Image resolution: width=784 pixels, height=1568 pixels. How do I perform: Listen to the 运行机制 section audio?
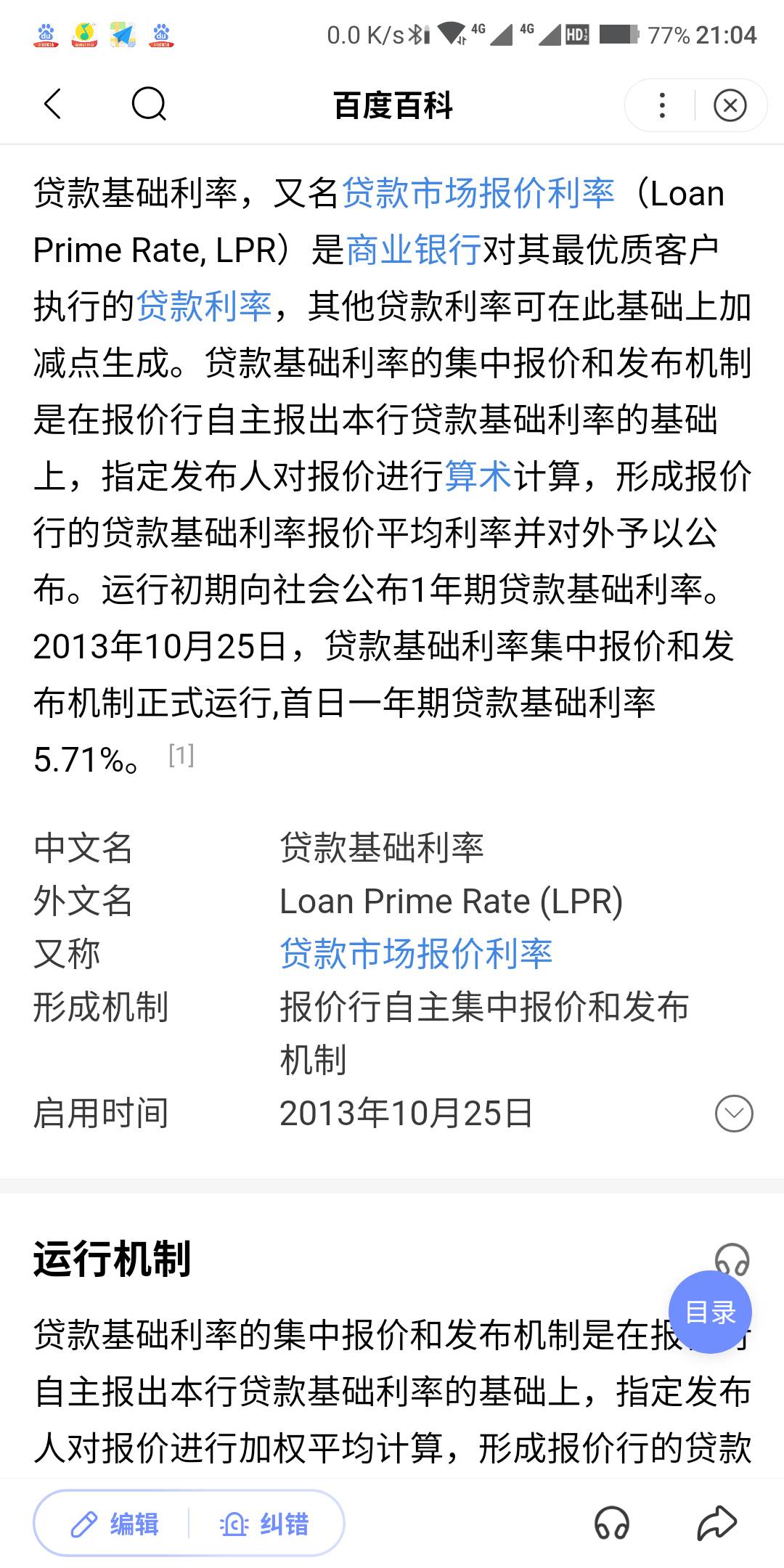pos(732,1258)
